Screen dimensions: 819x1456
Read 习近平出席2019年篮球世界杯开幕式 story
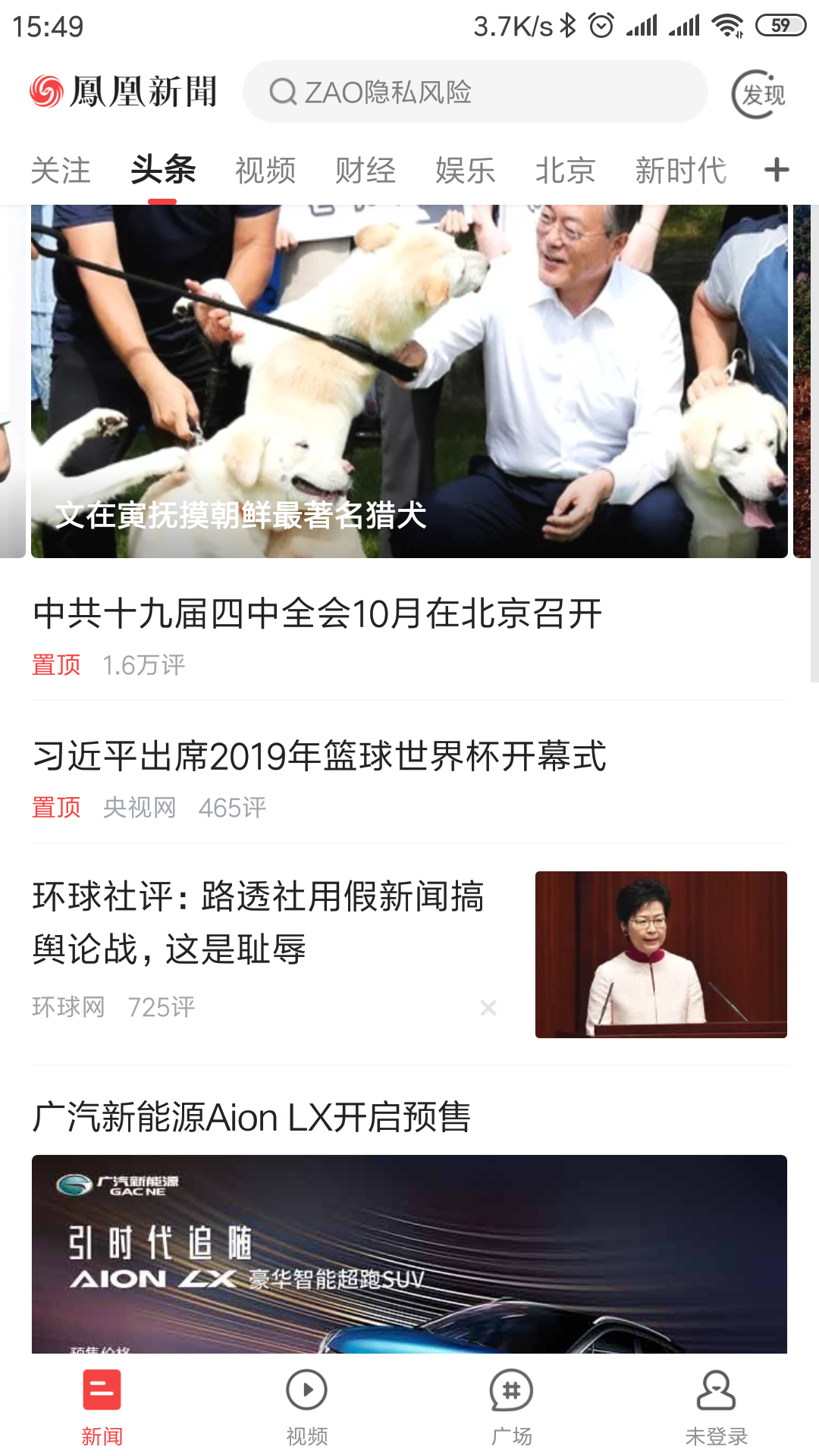320,756
